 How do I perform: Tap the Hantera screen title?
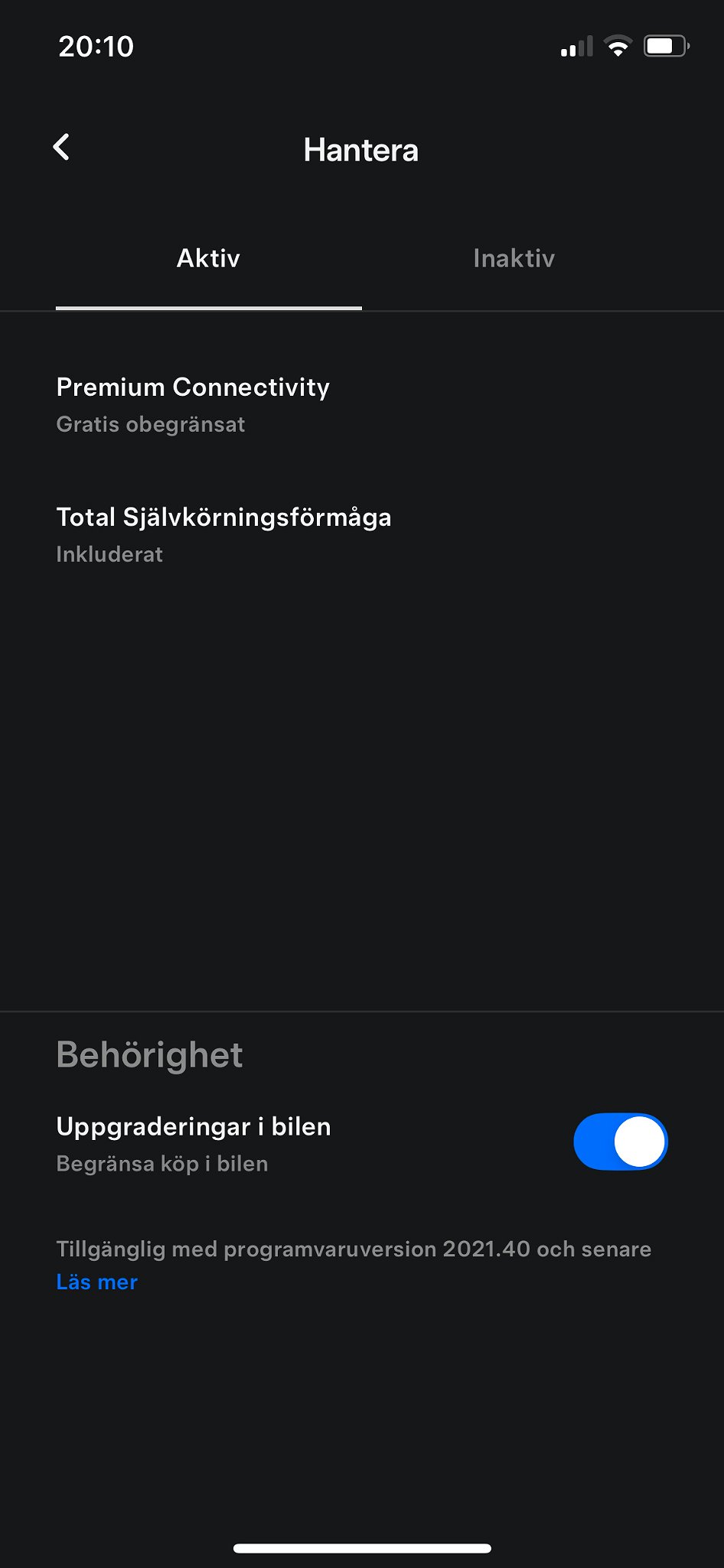(x=361, y=150)
